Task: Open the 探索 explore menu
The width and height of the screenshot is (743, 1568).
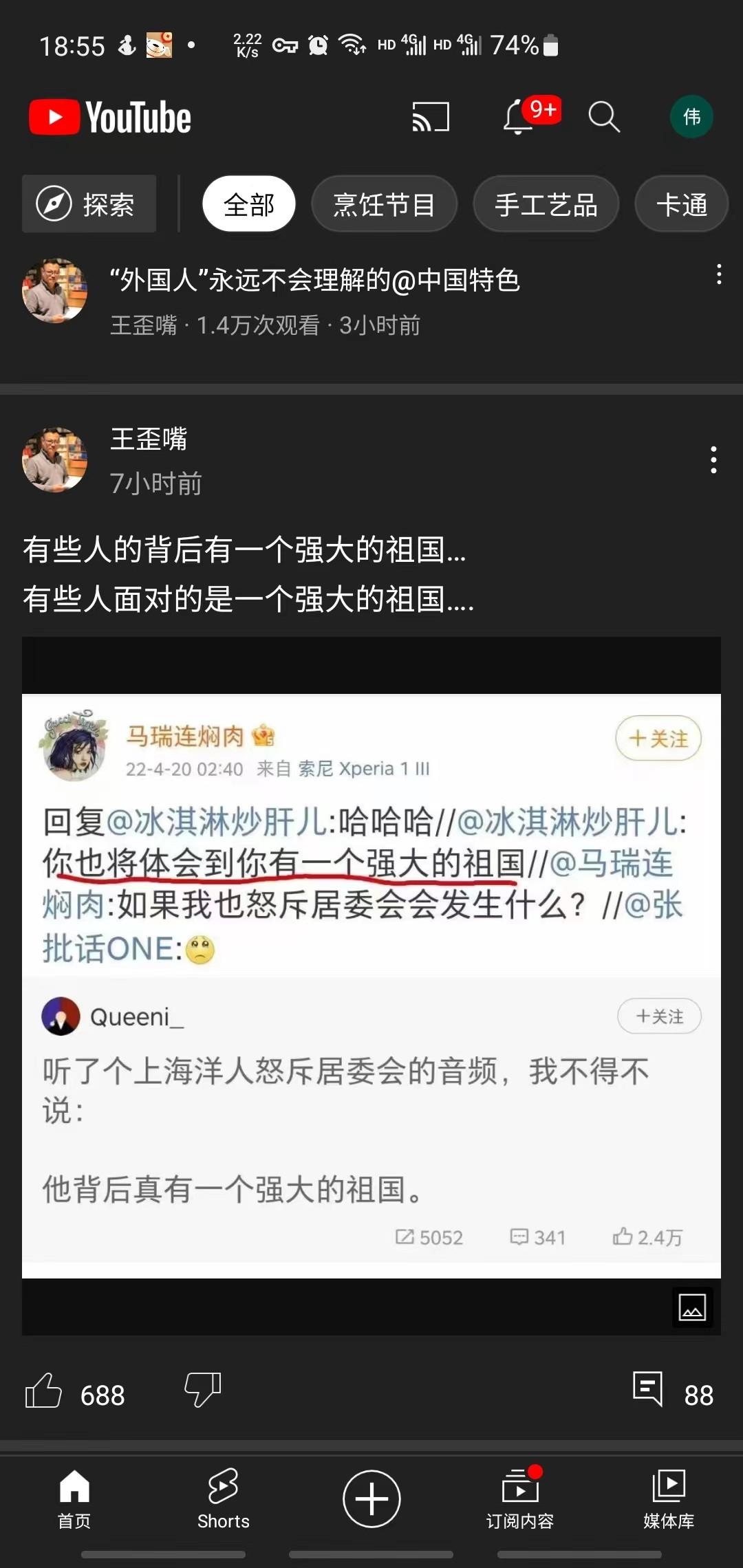Action: pos(89,204)
